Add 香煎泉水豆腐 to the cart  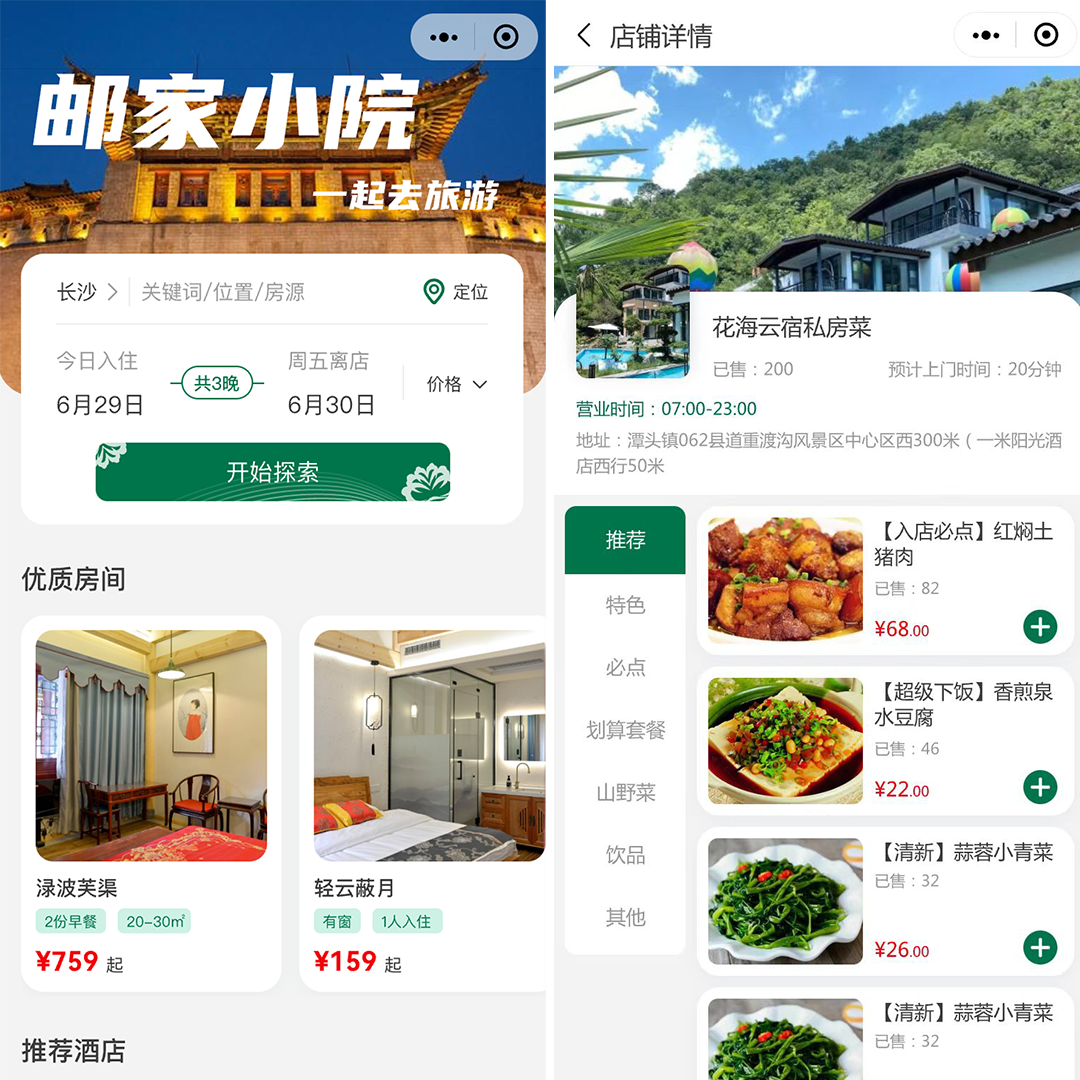(x=1040, y=787)
